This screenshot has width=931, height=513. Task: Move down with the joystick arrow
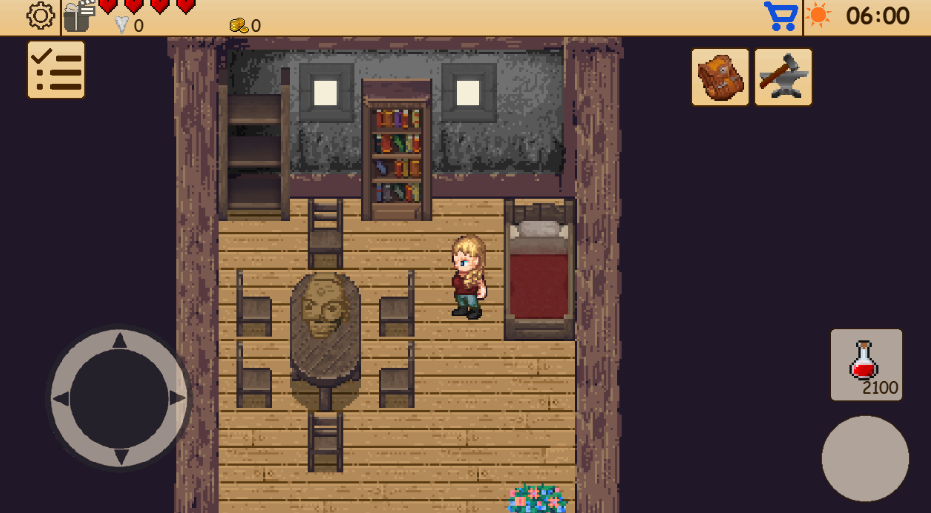tap(120, 455)
